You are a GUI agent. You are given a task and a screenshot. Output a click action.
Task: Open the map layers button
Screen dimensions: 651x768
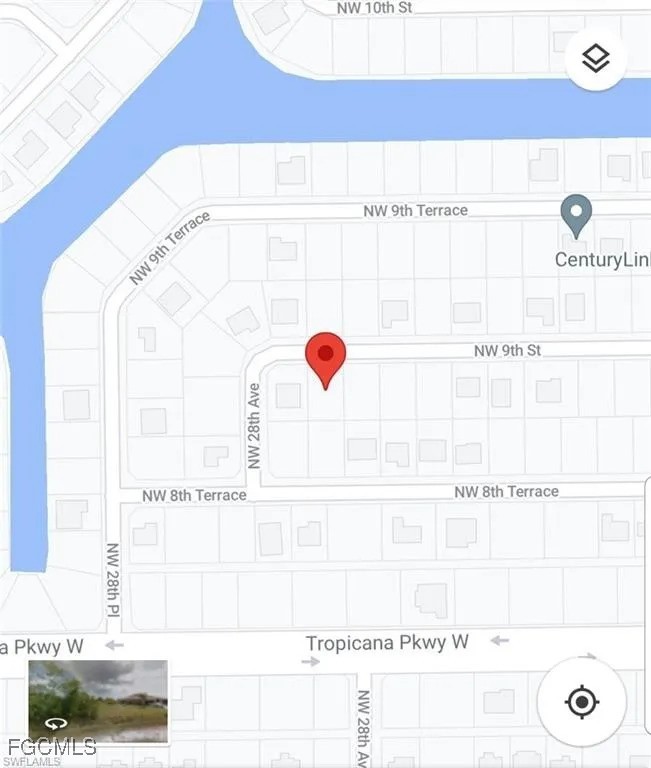coord(596,59)
